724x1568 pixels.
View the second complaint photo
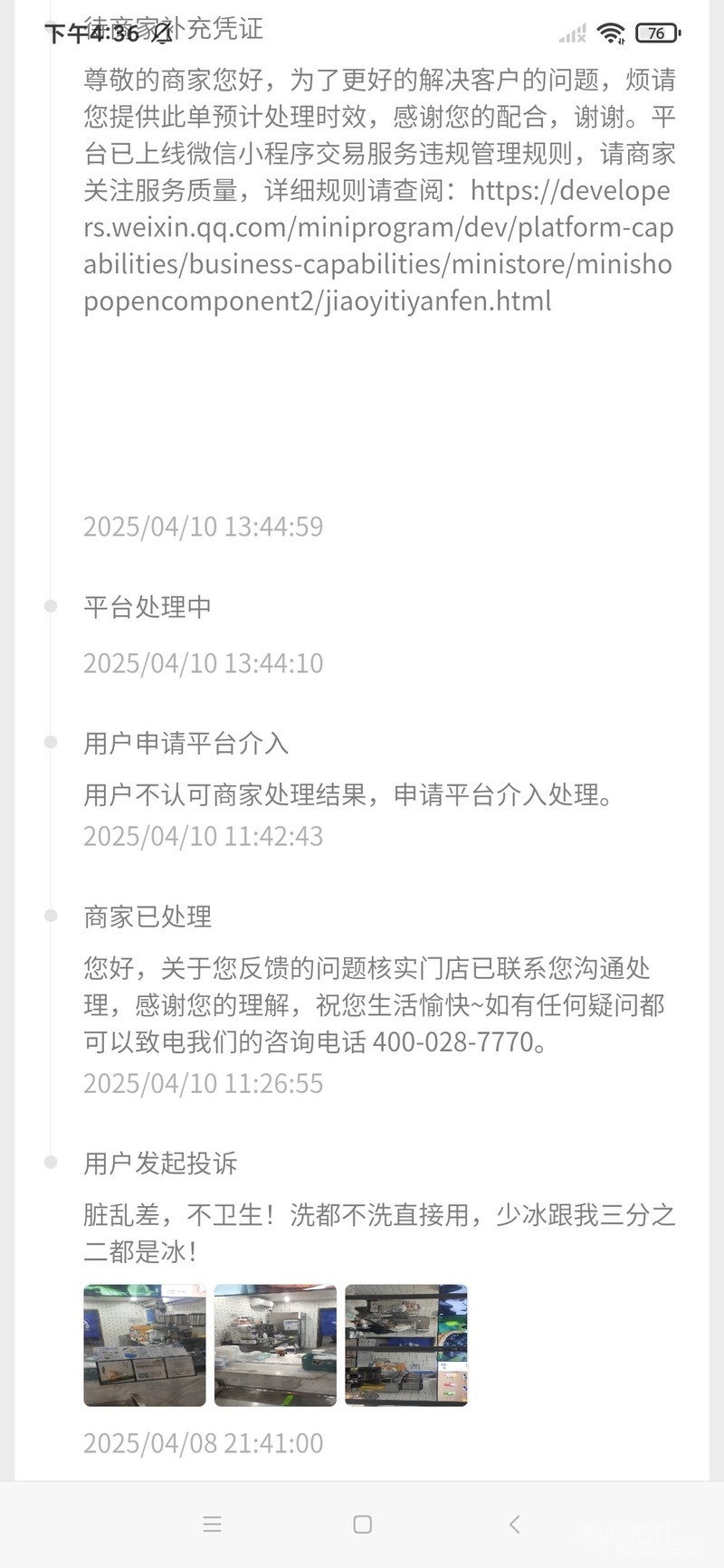point(275,1345)
